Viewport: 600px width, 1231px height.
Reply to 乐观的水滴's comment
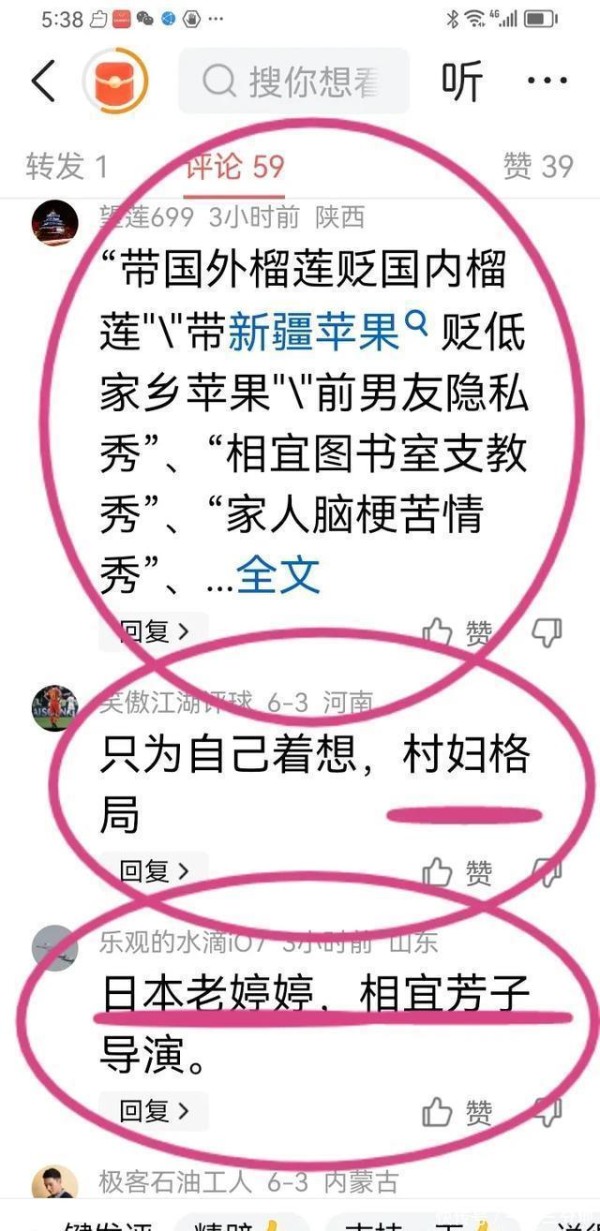tap(153, 1110)
